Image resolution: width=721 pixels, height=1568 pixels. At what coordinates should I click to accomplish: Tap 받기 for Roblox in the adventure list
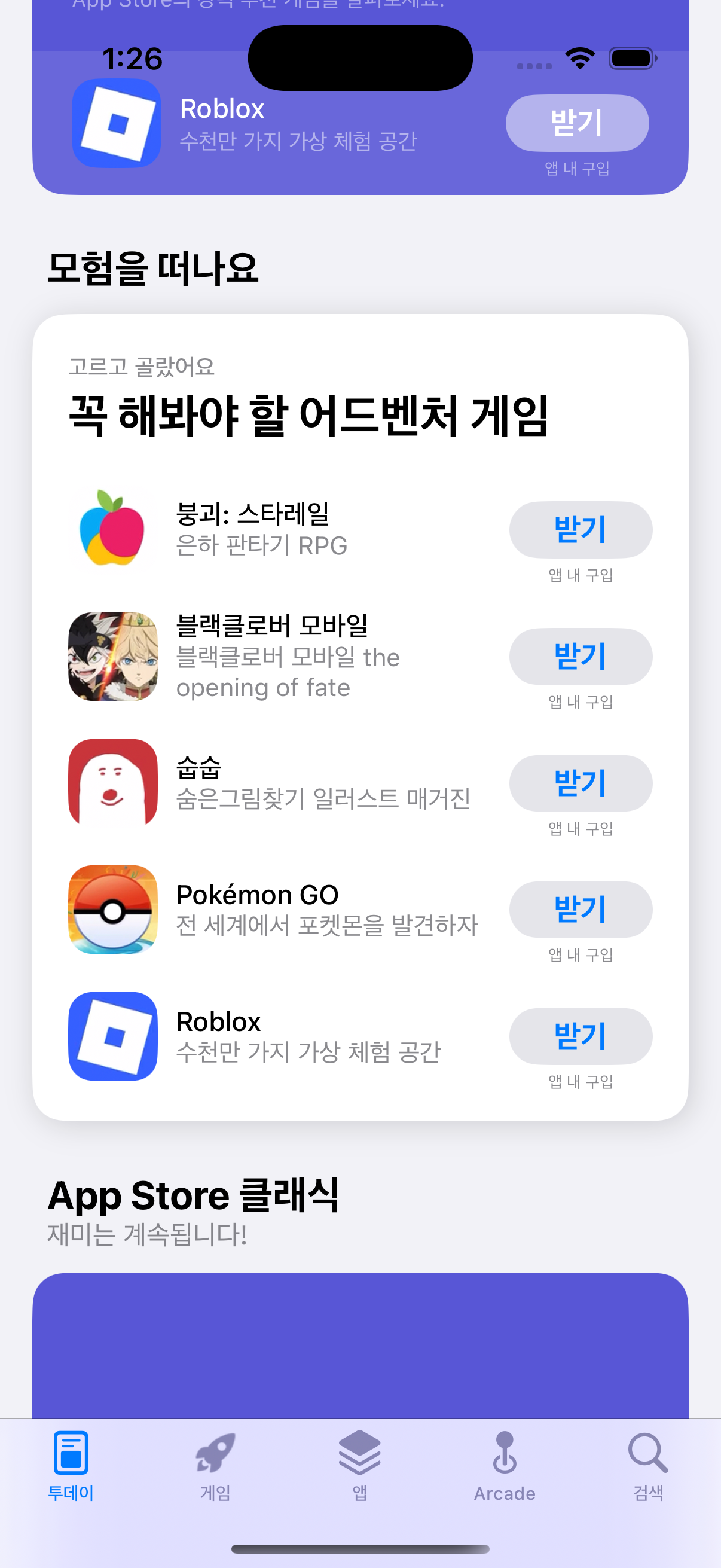click(x=581, y=1036)
